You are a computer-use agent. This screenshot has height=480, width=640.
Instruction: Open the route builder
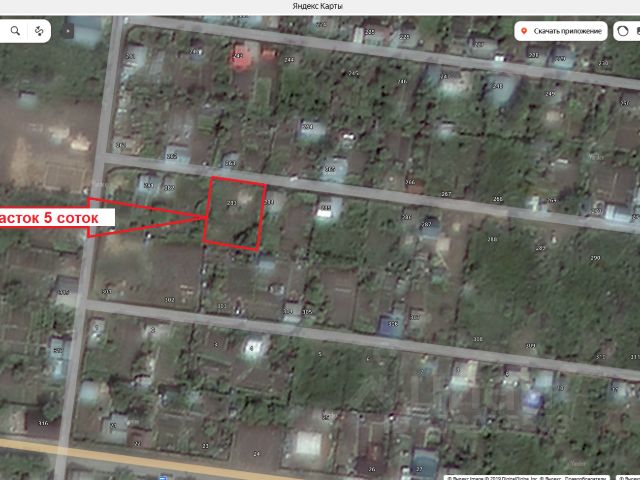[x=39, y=31]
